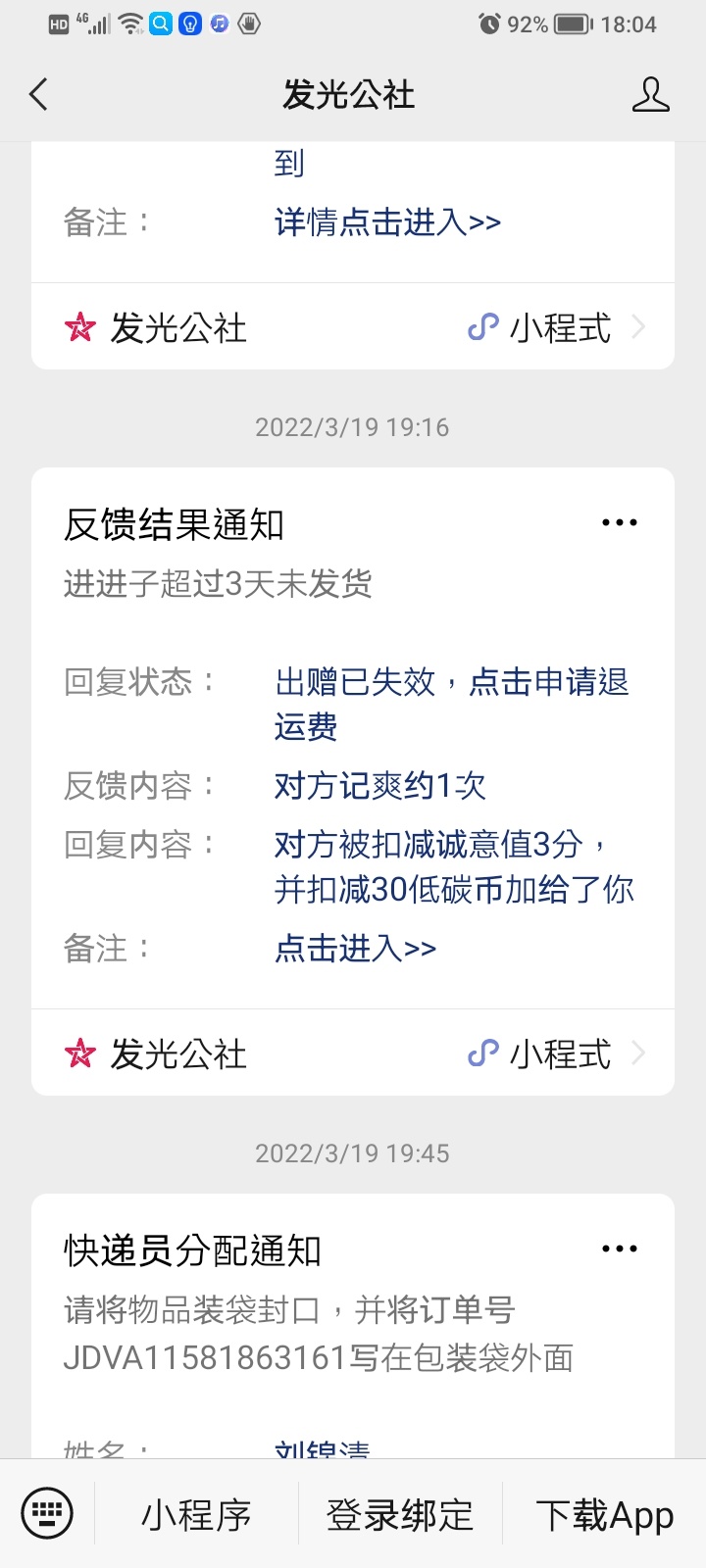Viewport: 706px width, 1568px height.
Task: Open the 小程序 menu item
Action: [x=196, y=1515]
